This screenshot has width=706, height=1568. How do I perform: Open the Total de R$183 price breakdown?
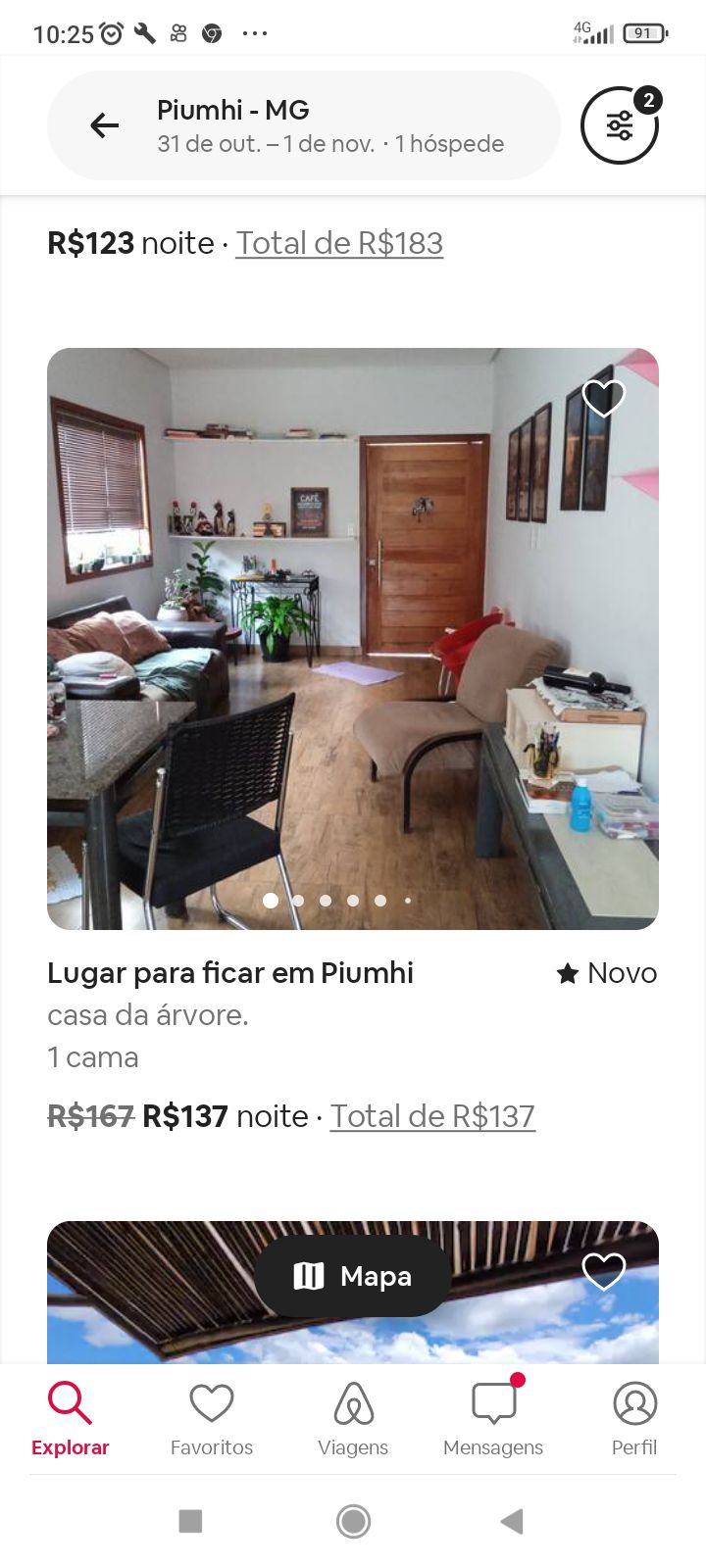(x=339, y=243)
